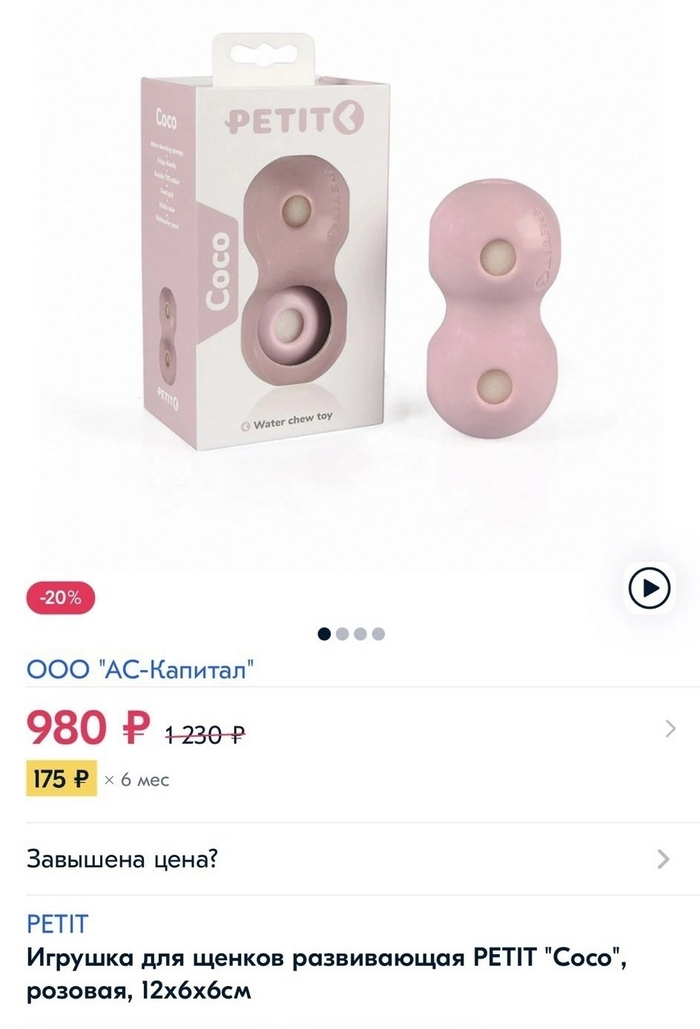Open price details chevron next to 980 ₽

(670, 728)
